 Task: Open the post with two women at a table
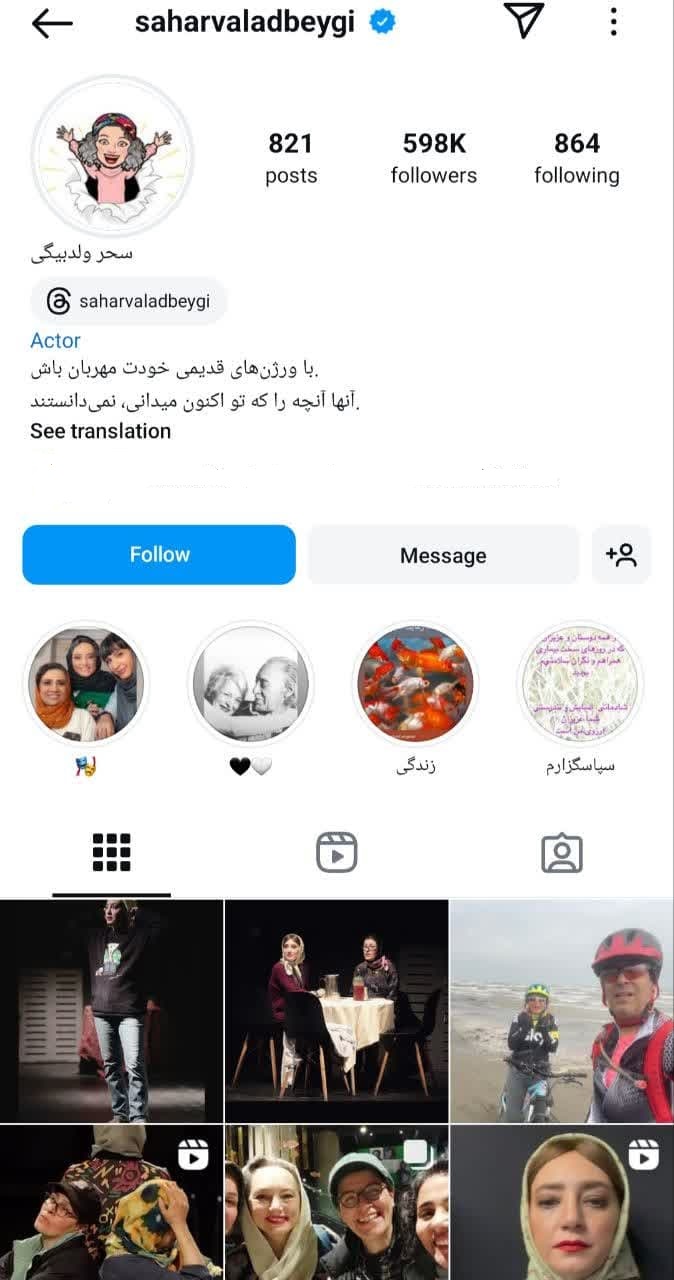click(x=336, y=1010)
